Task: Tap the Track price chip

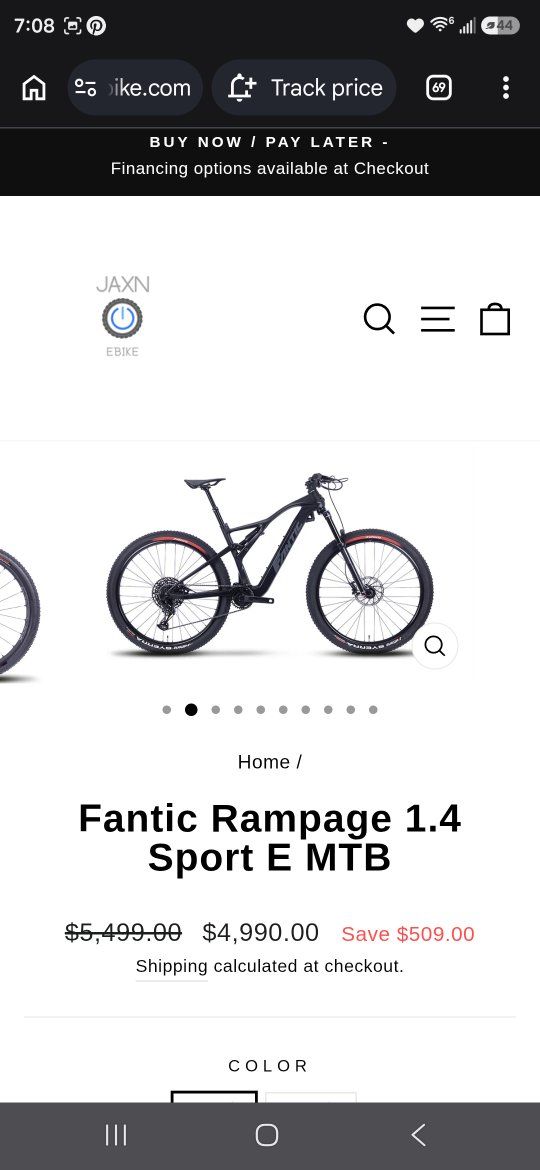Action: [x=304, y=88]
